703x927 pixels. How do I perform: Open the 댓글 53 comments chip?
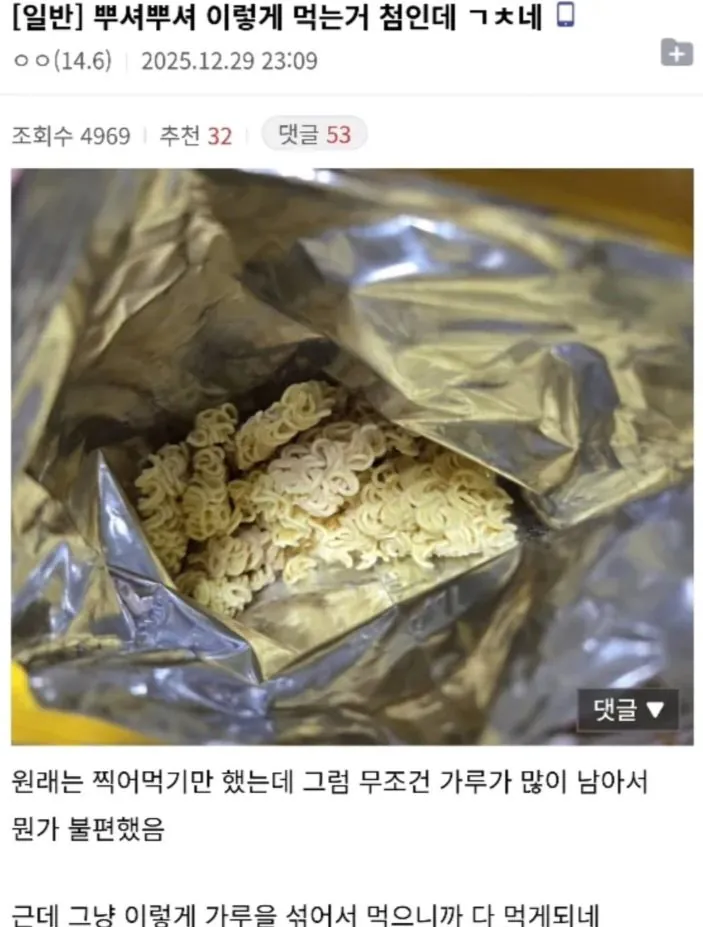coord(314,135)
